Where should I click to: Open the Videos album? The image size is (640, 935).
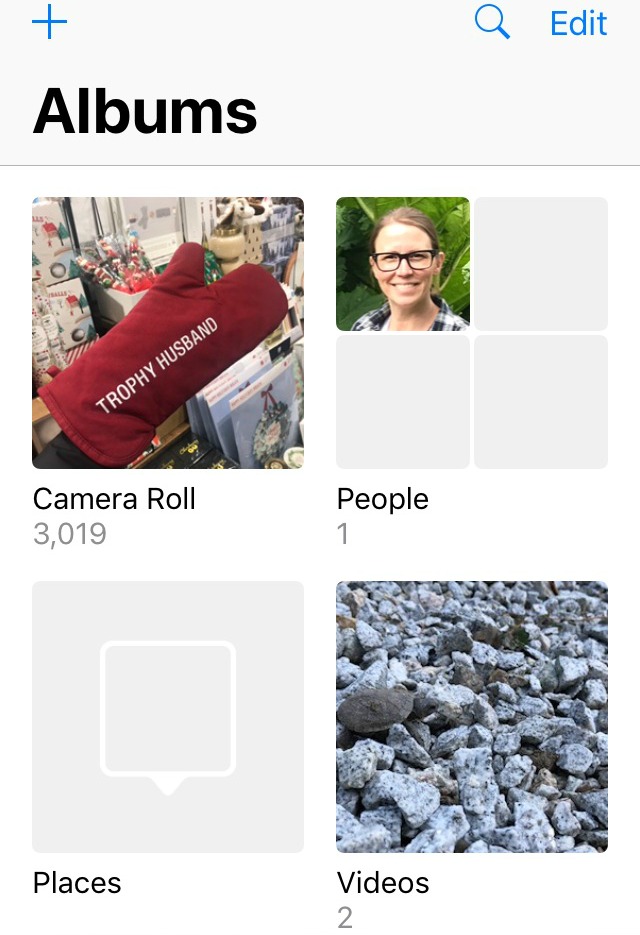(x=471, y=717)
